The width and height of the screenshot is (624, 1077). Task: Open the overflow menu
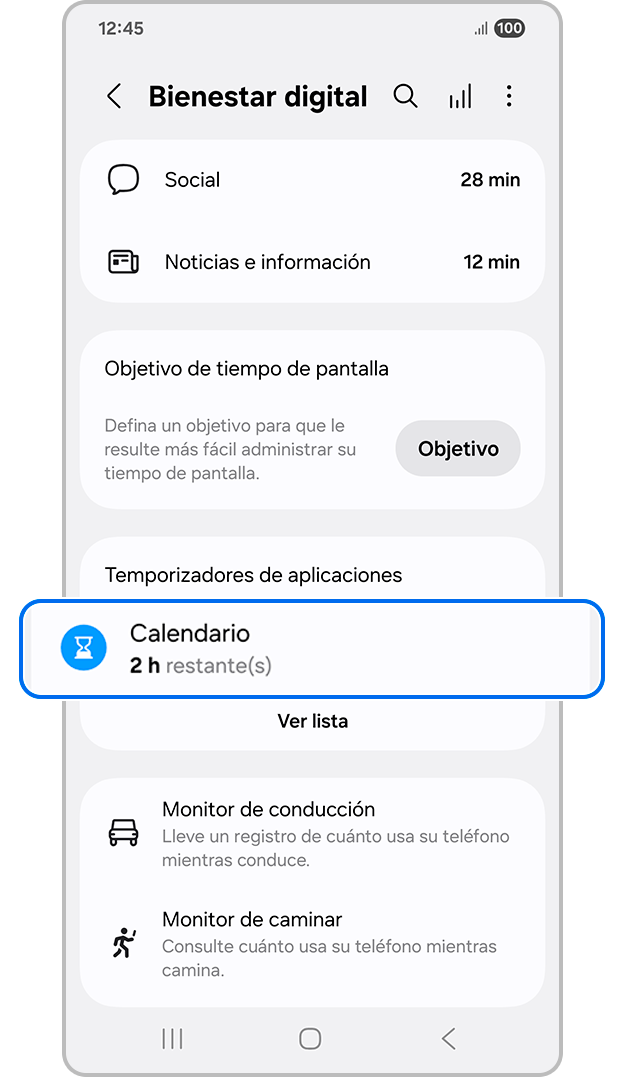(509, 96)
